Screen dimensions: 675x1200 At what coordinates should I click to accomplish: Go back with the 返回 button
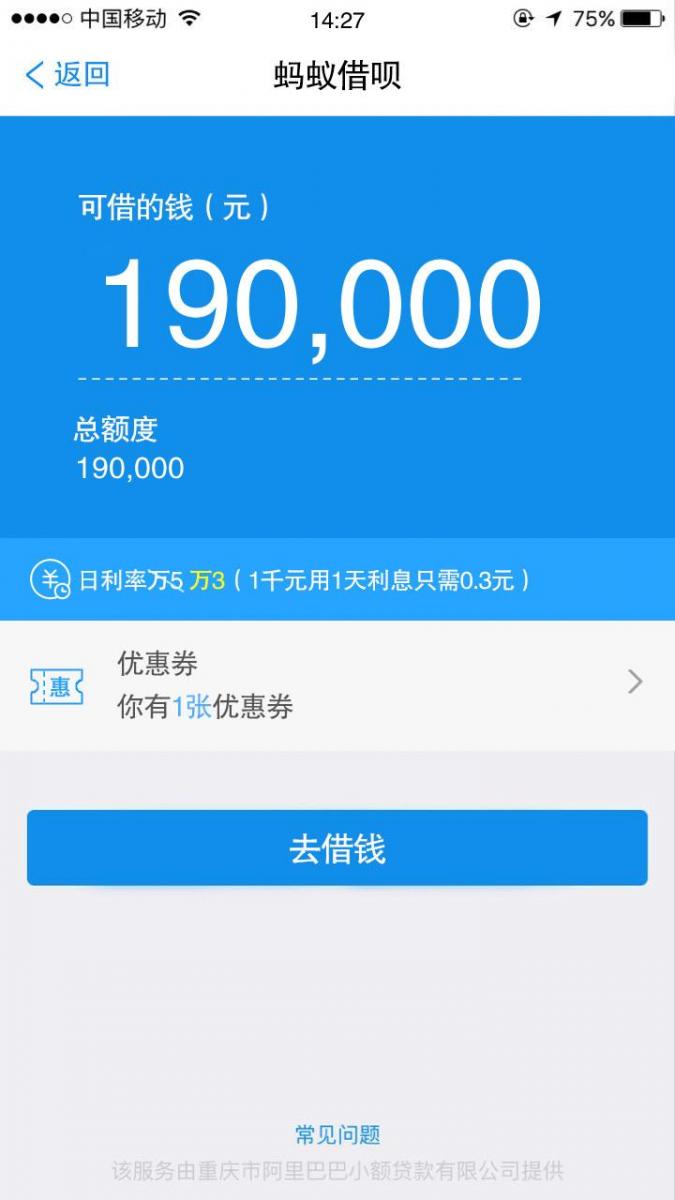pos(67,75)
